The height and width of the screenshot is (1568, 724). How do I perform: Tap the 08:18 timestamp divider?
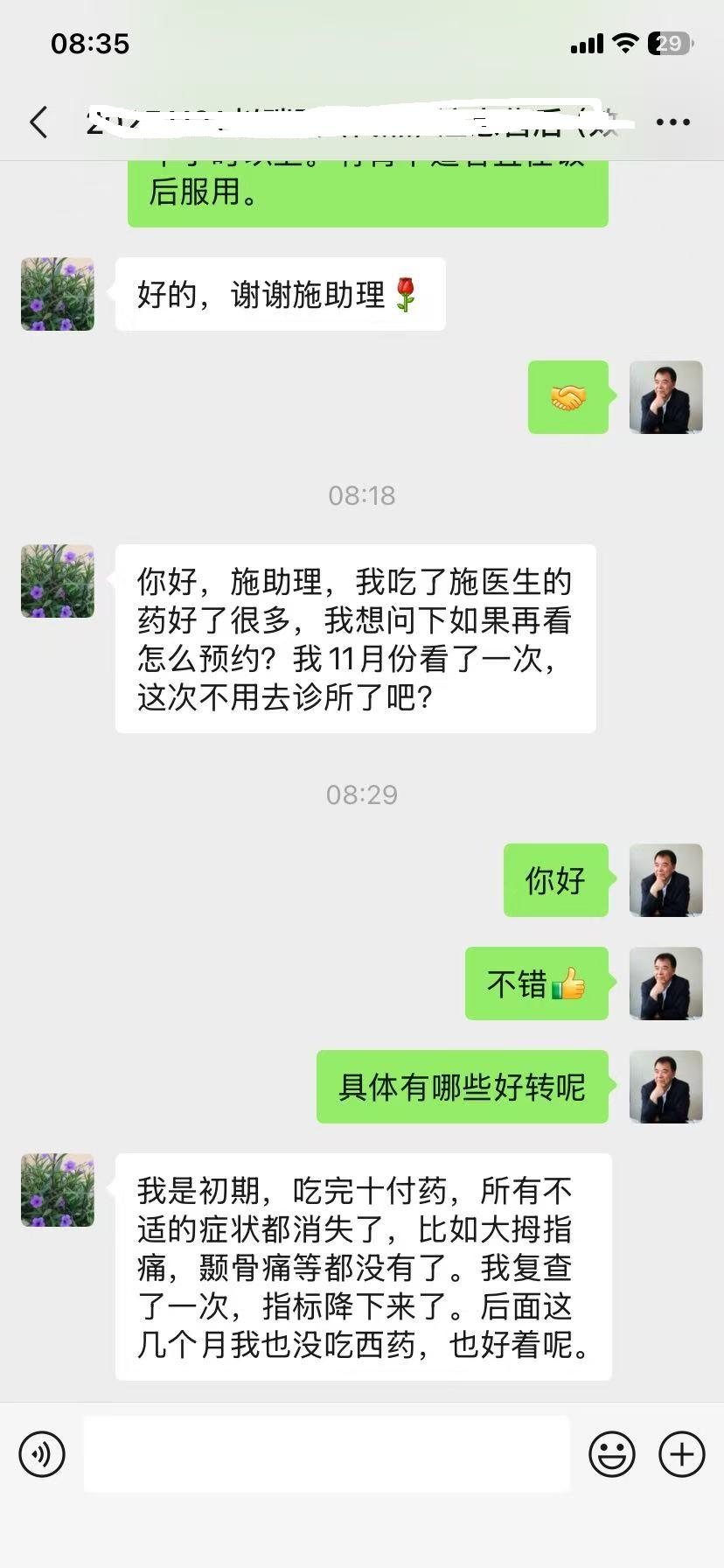coord(361,496)
